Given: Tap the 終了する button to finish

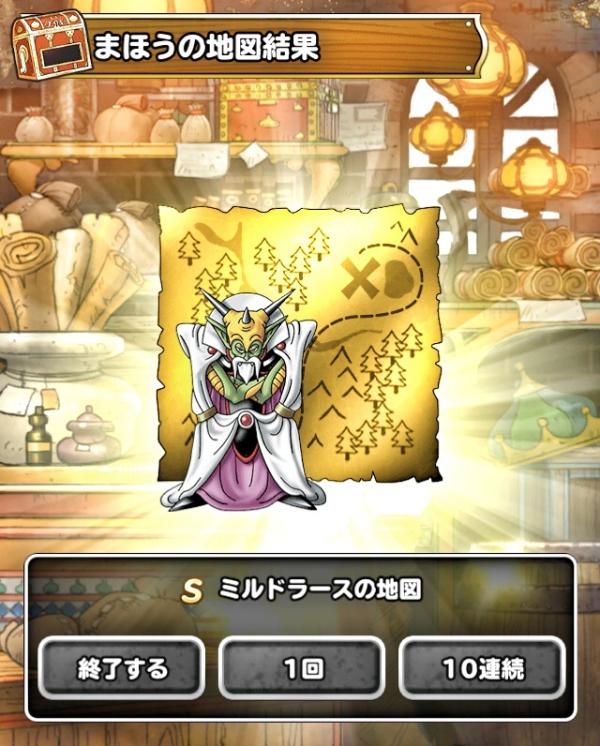Looking at the screenshot, I should (122, 668).
